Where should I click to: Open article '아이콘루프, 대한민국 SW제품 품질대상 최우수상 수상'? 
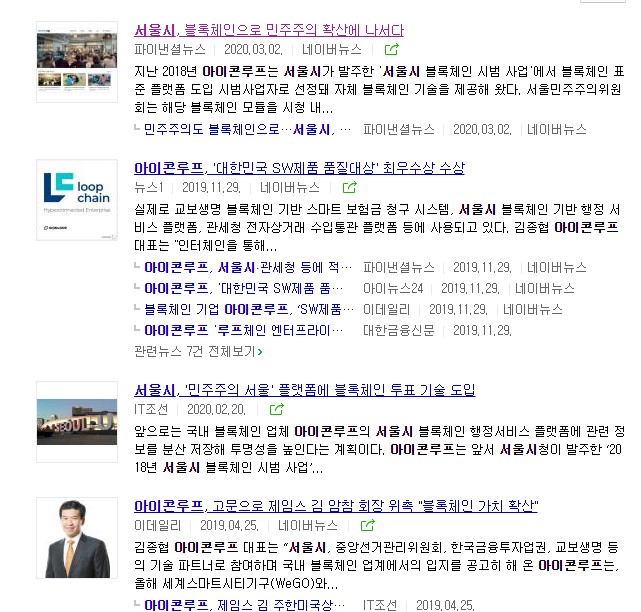pos(299,168)
